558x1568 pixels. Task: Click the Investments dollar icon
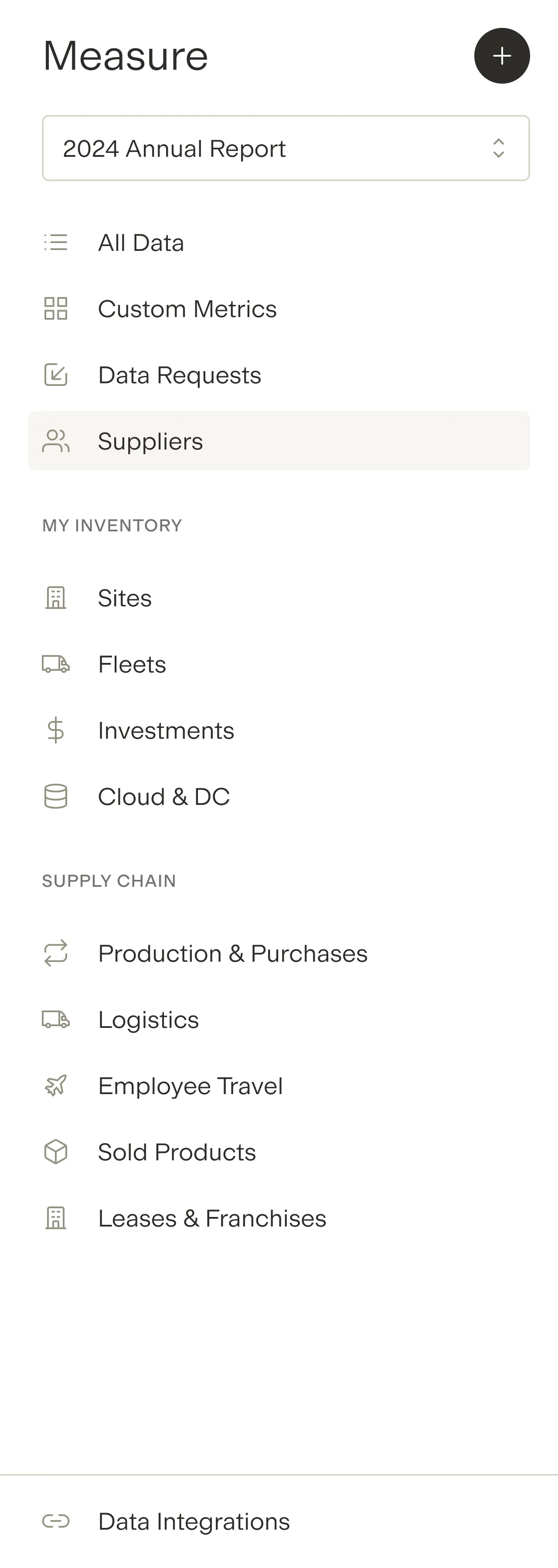point(55,730)
